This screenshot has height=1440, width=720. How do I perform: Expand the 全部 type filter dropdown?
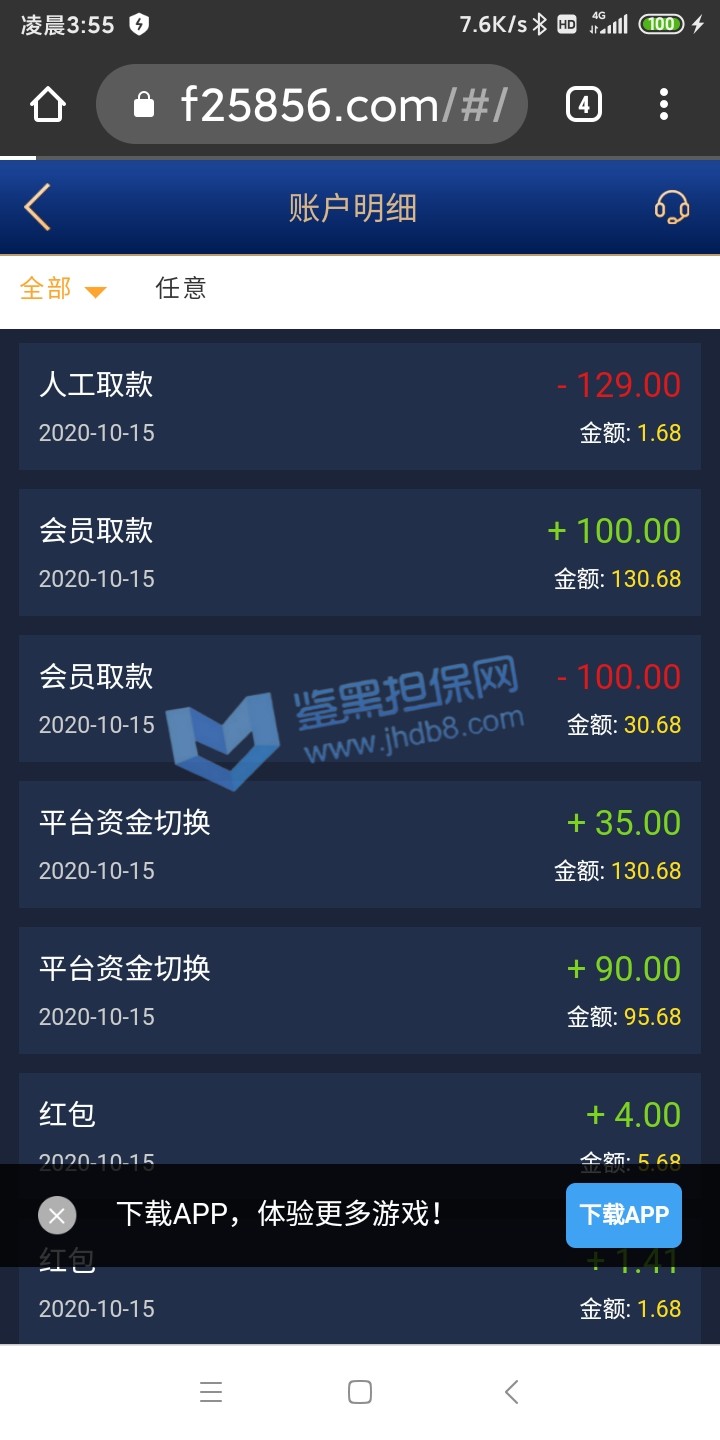point(63,289)
